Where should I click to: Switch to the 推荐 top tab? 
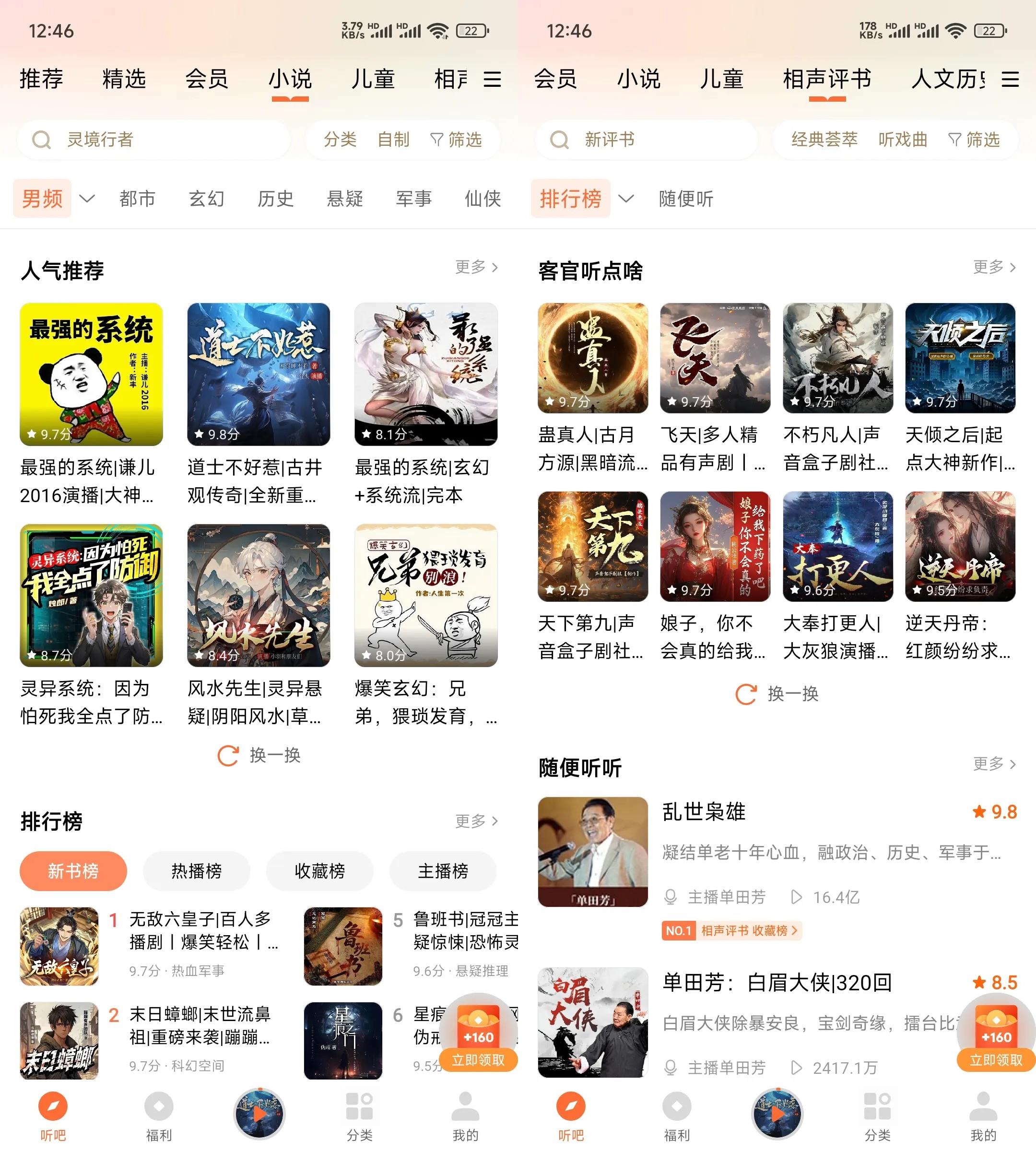pyautogui.click(x=41, y=79)
